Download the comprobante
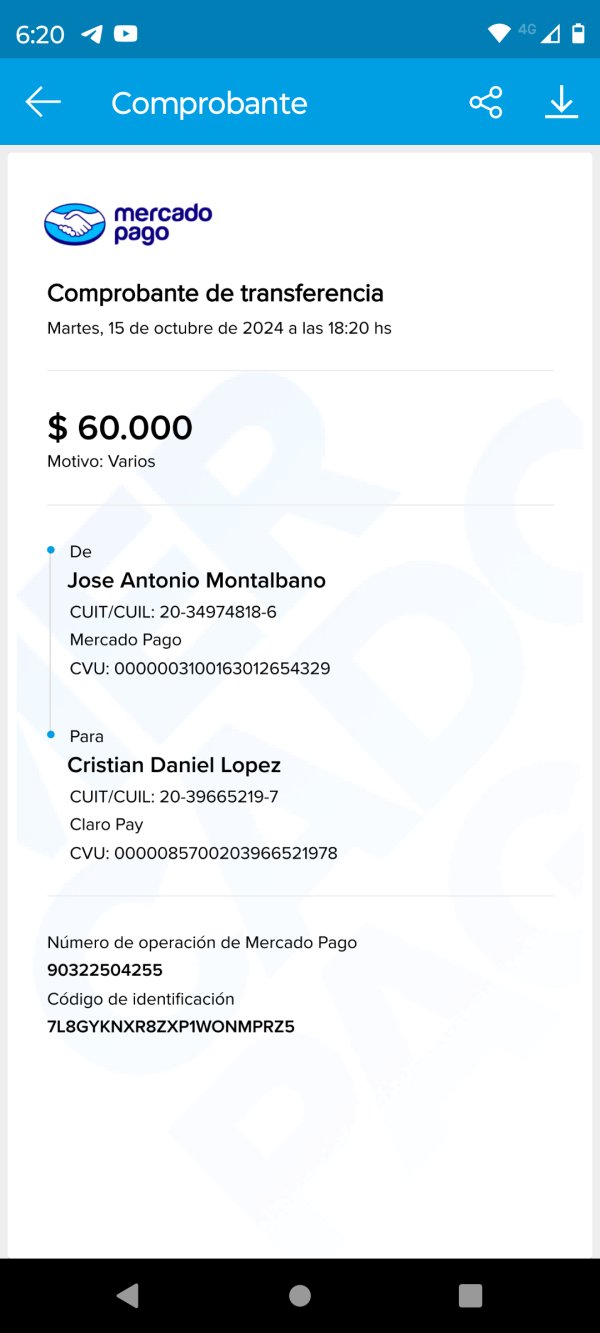The width and height of the screenshot is (600, 1333). click(x=561, y=102)
